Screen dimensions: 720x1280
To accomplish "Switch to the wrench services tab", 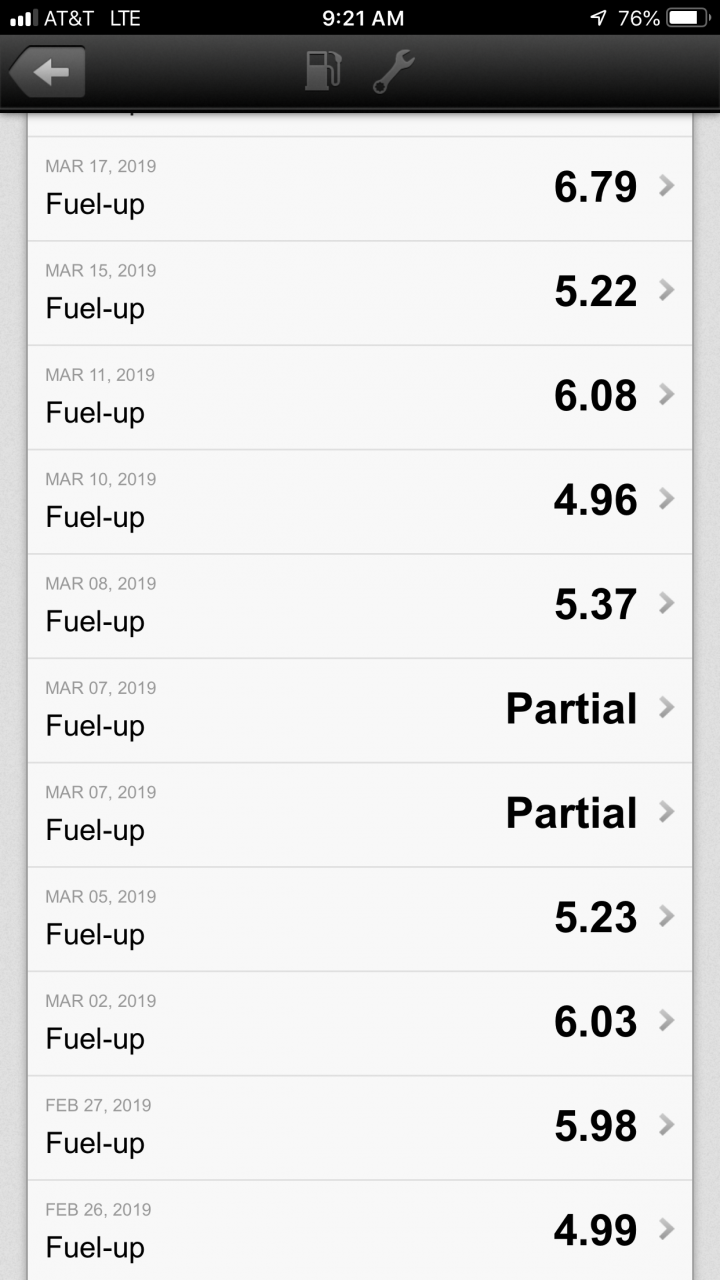I will point(393,71).
